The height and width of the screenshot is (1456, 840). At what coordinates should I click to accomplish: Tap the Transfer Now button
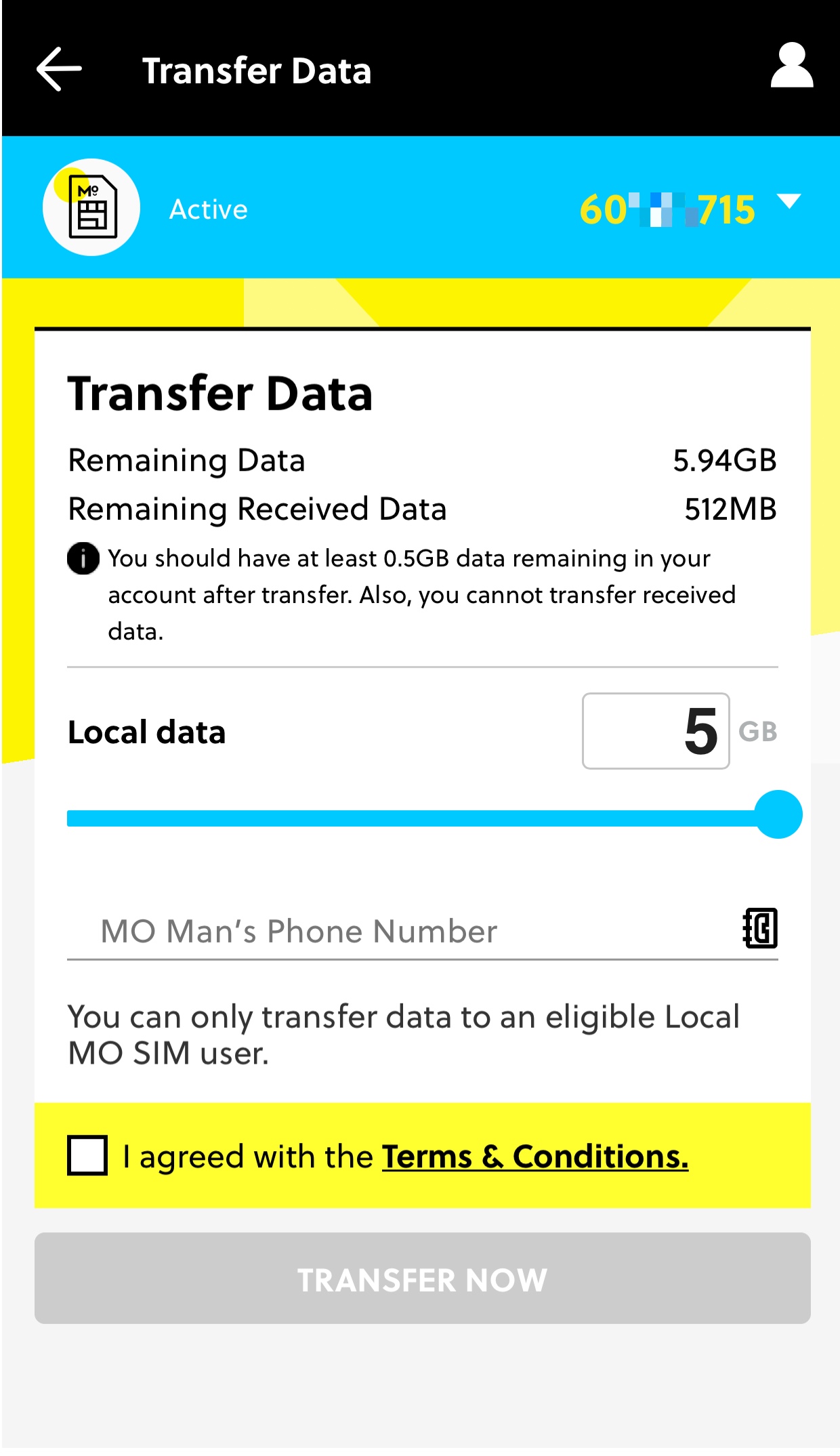(x=423, y=1278)
